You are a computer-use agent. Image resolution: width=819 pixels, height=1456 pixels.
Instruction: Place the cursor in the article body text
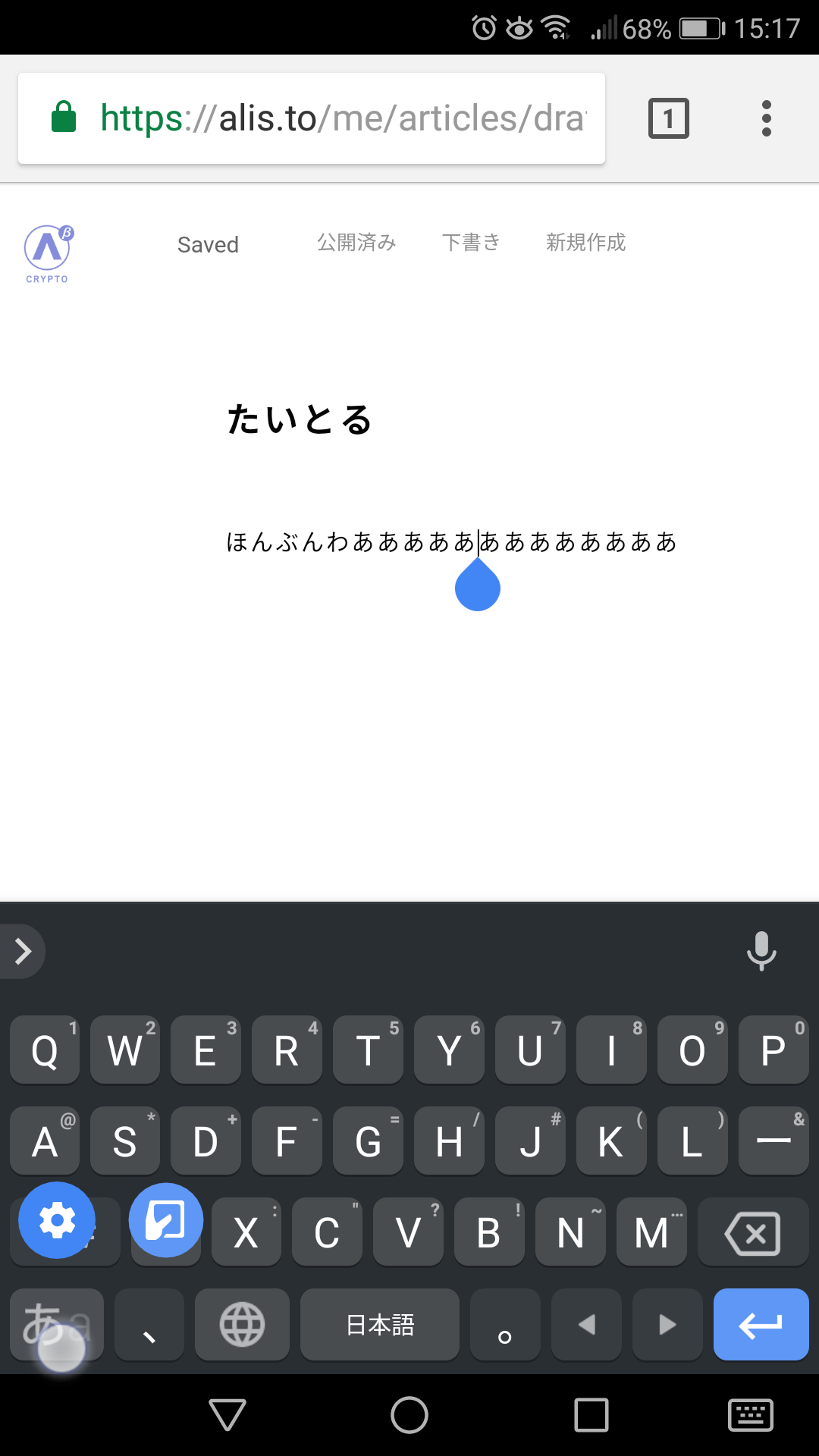tap(450, 541)
